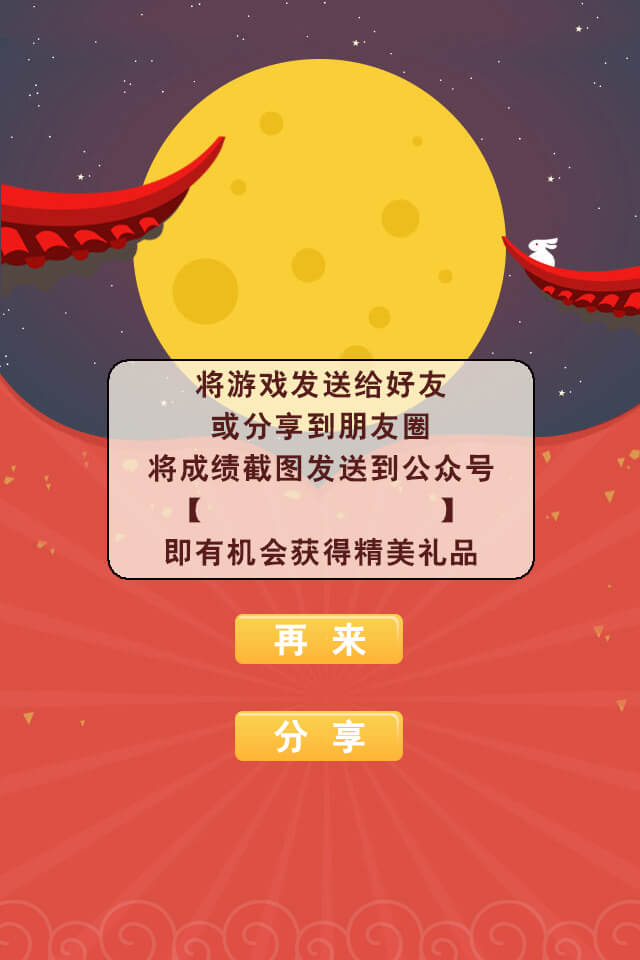The height and width of the screenshot is (960, 640).
Task: Tap 再来 to play again
Action: pos(319,640)
